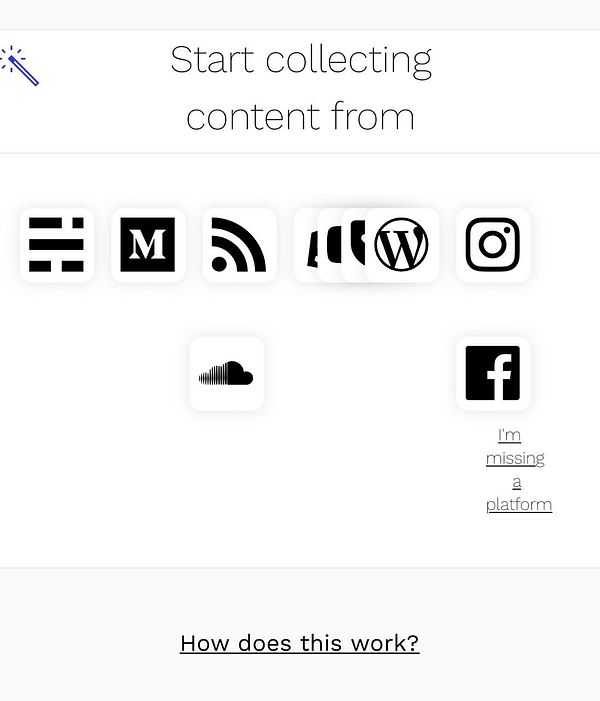This screenshot has height=701, width=600.
Task: Tap the magic wand icon
Action: pos(20,66)
